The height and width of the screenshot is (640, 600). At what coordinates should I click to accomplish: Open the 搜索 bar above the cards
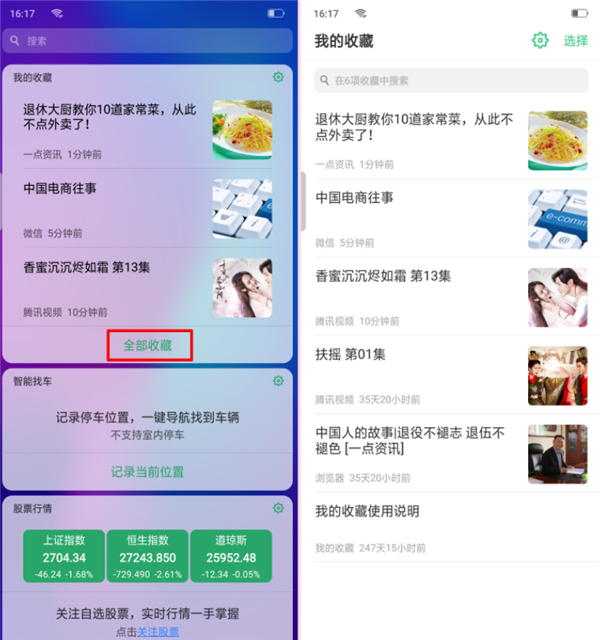pos(148,41)
